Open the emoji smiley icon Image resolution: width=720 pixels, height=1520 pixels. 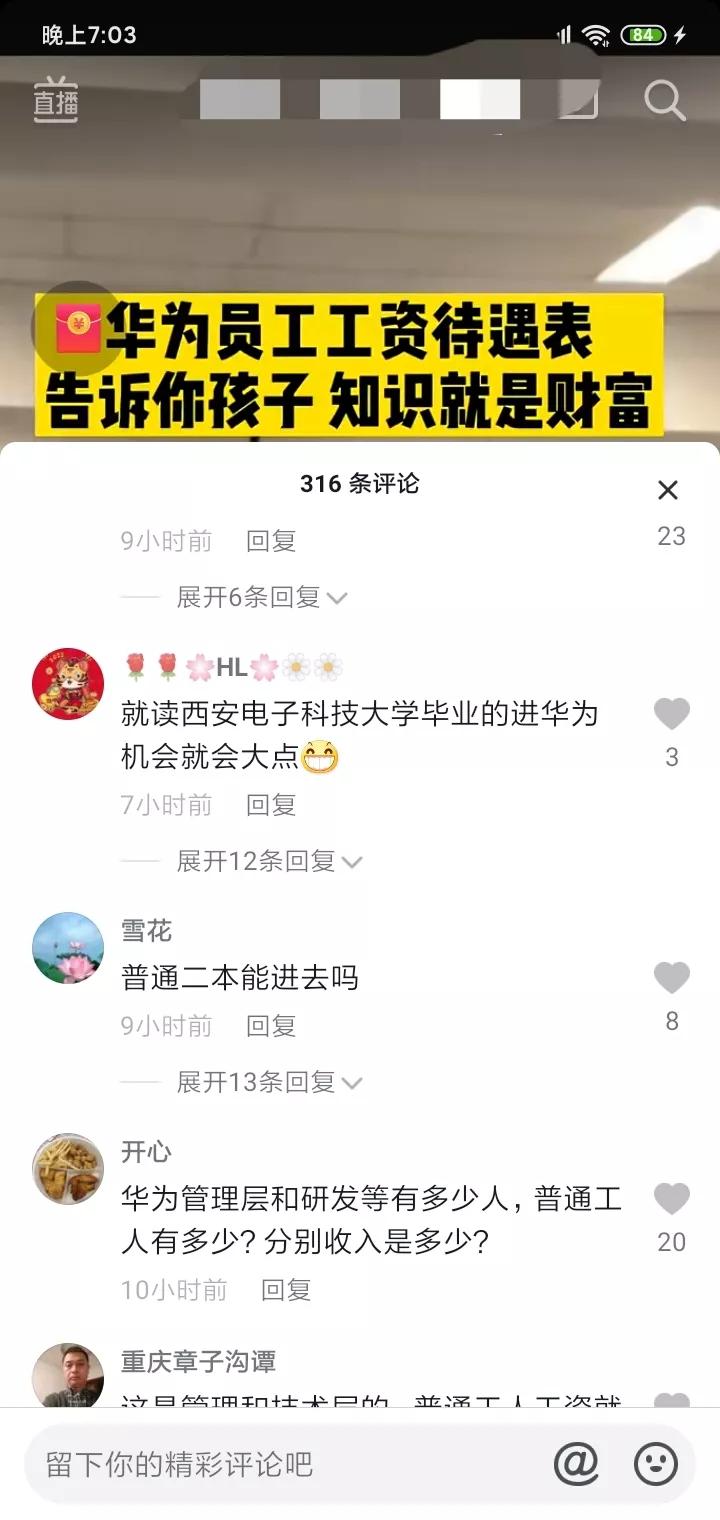pyautogui.click(x=655, y=1464)
